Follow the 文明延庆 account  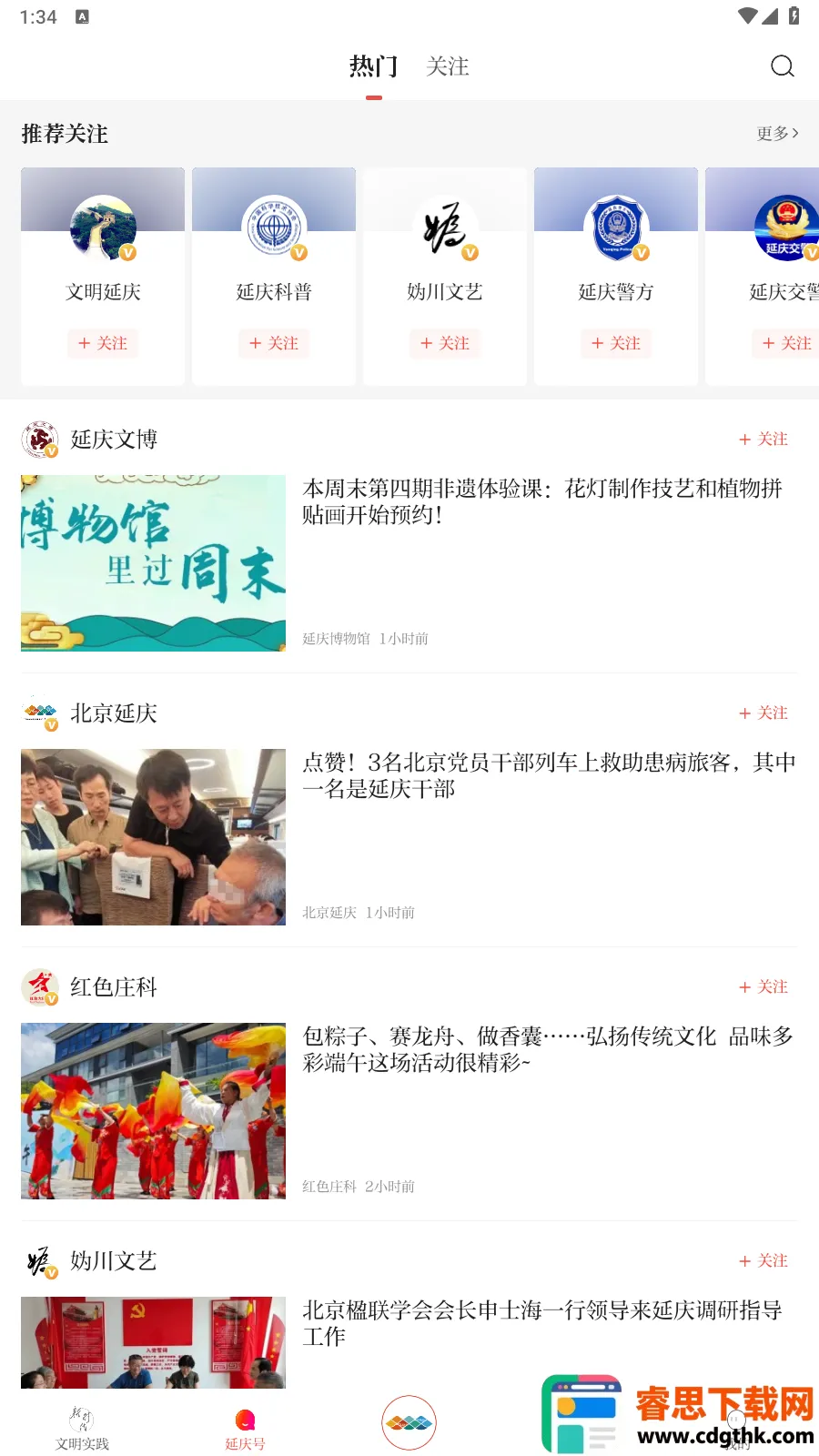pyautogui.click(x=103, y=343)
